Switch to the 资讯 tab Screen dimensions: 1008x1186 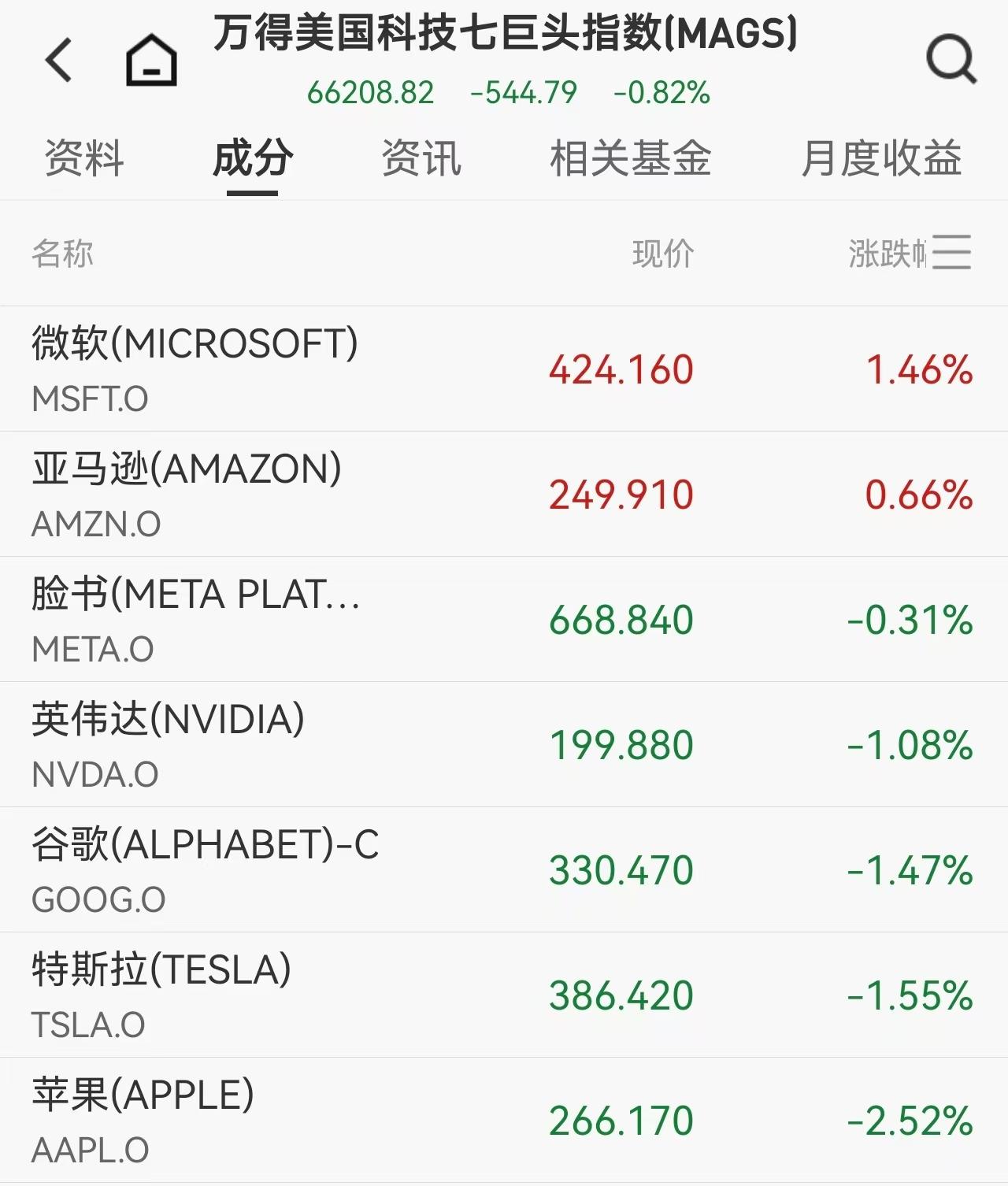tap(421, 158)
